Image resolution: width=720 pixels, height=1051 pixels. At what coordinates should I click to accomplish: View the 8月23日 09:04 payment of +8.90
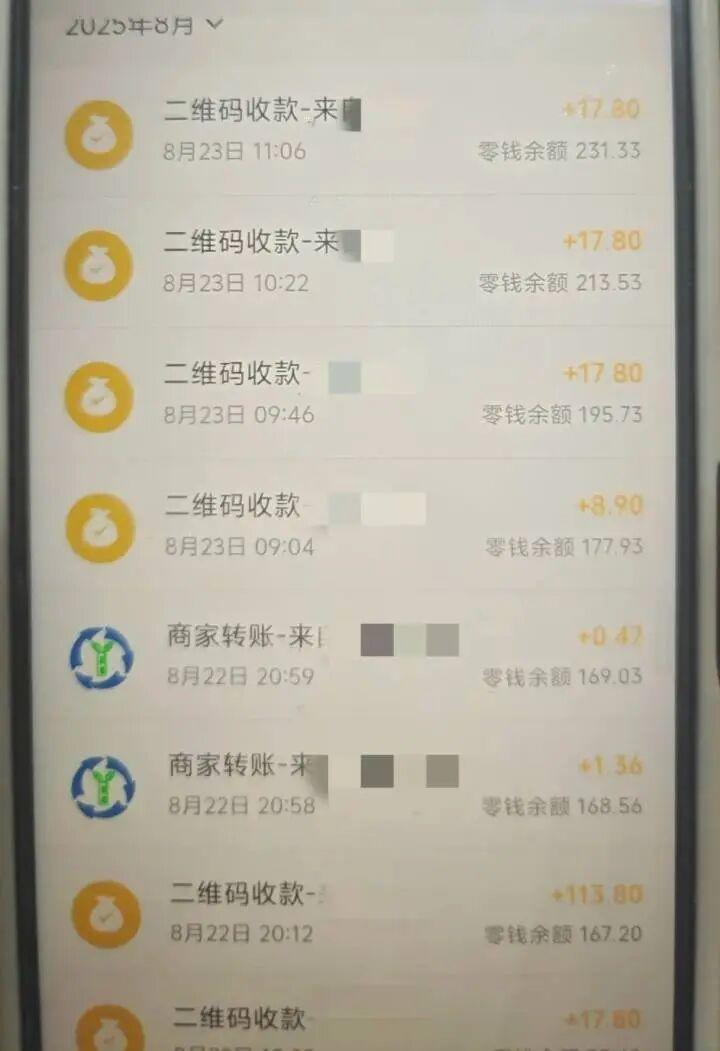coord(350,526)
